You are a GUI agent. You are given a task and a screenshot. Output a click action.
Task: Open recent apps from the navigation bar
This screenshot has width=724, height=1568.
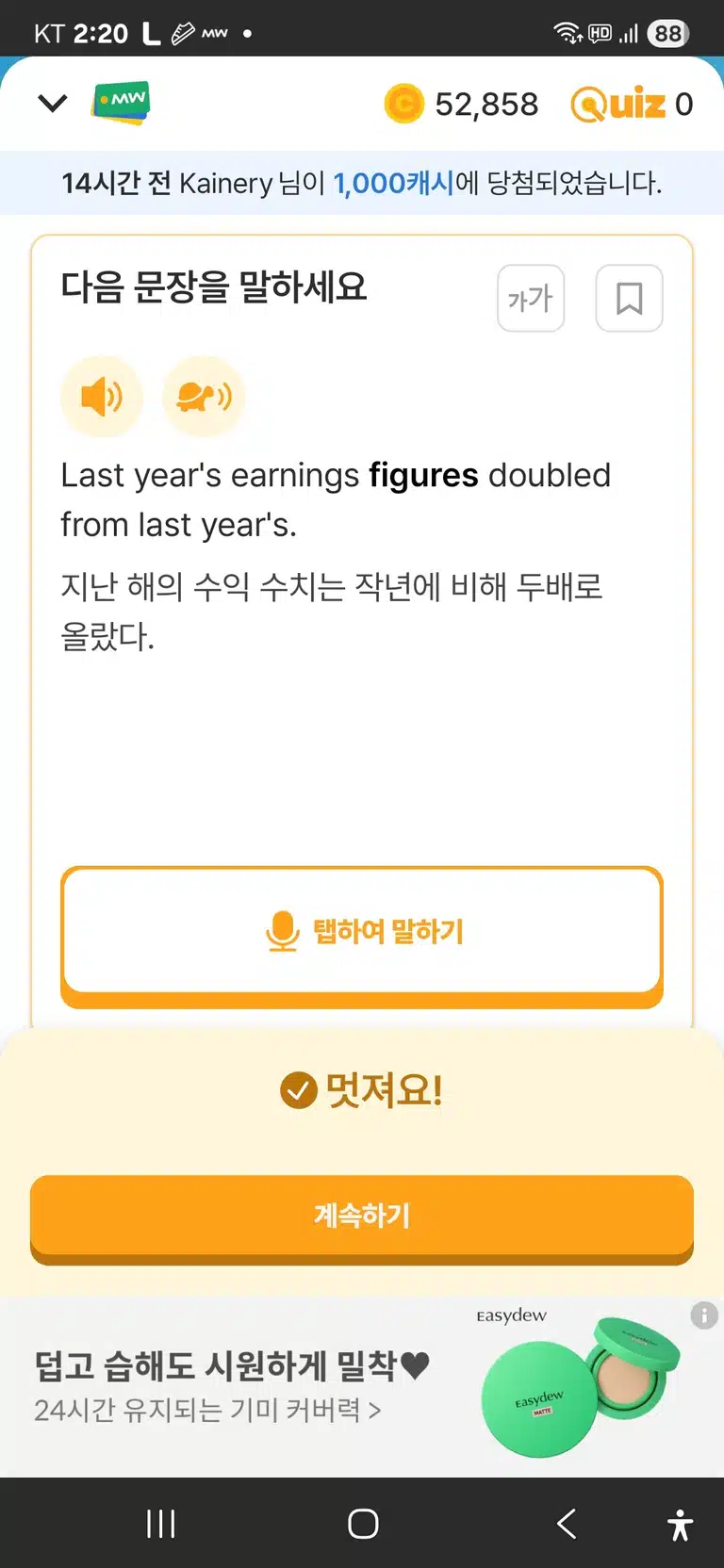pyautogui.click(x=160, y=1523)
